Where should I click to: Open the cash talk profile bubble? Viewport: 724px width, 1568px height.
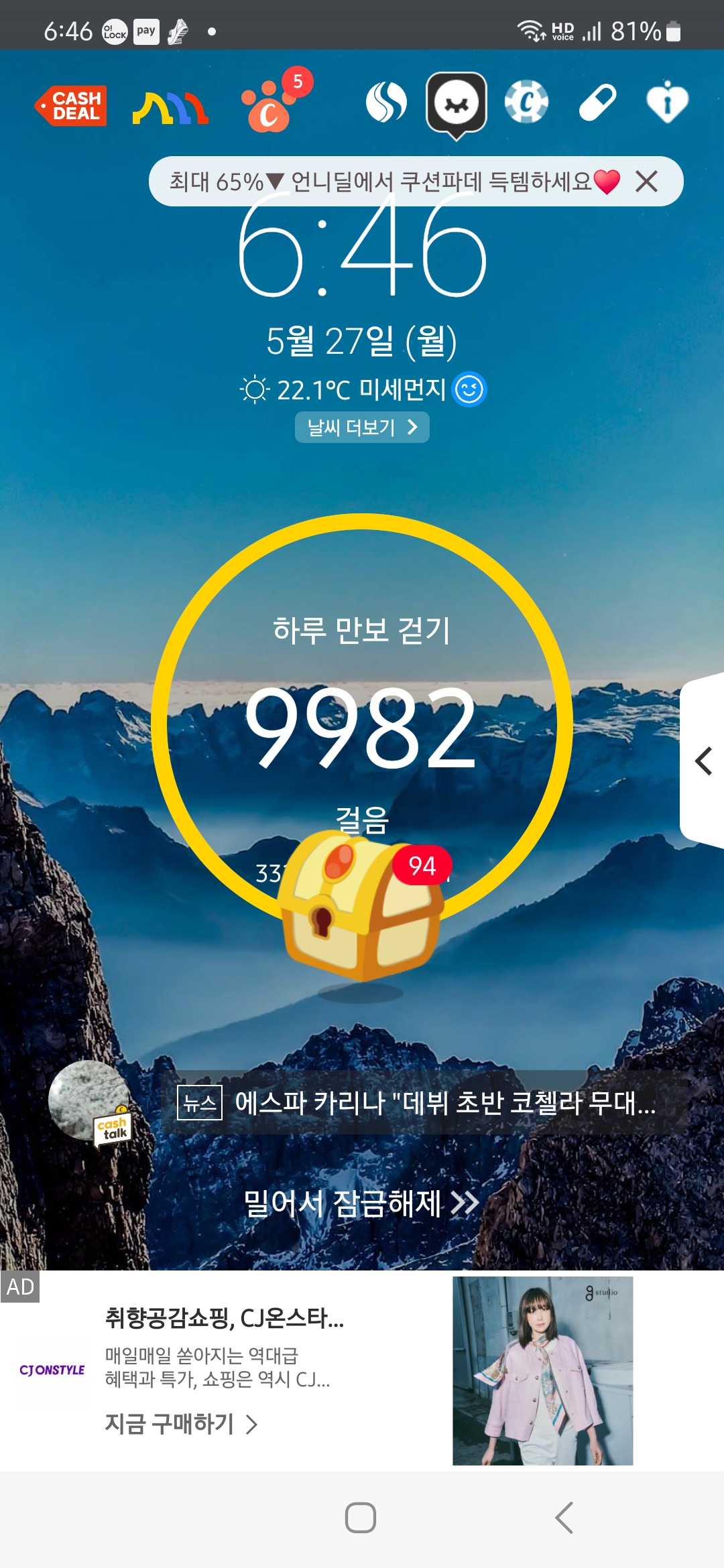[90, 1102]
